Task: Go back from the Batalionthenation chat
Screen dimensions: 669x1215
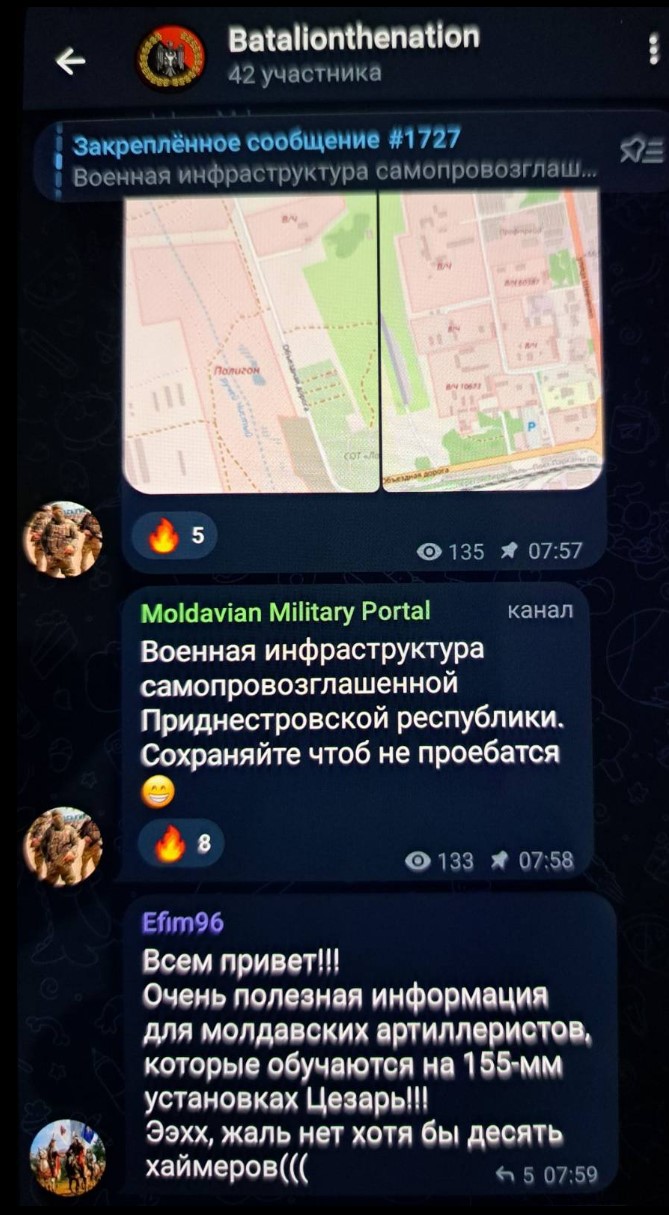Action: pos(69,62)
